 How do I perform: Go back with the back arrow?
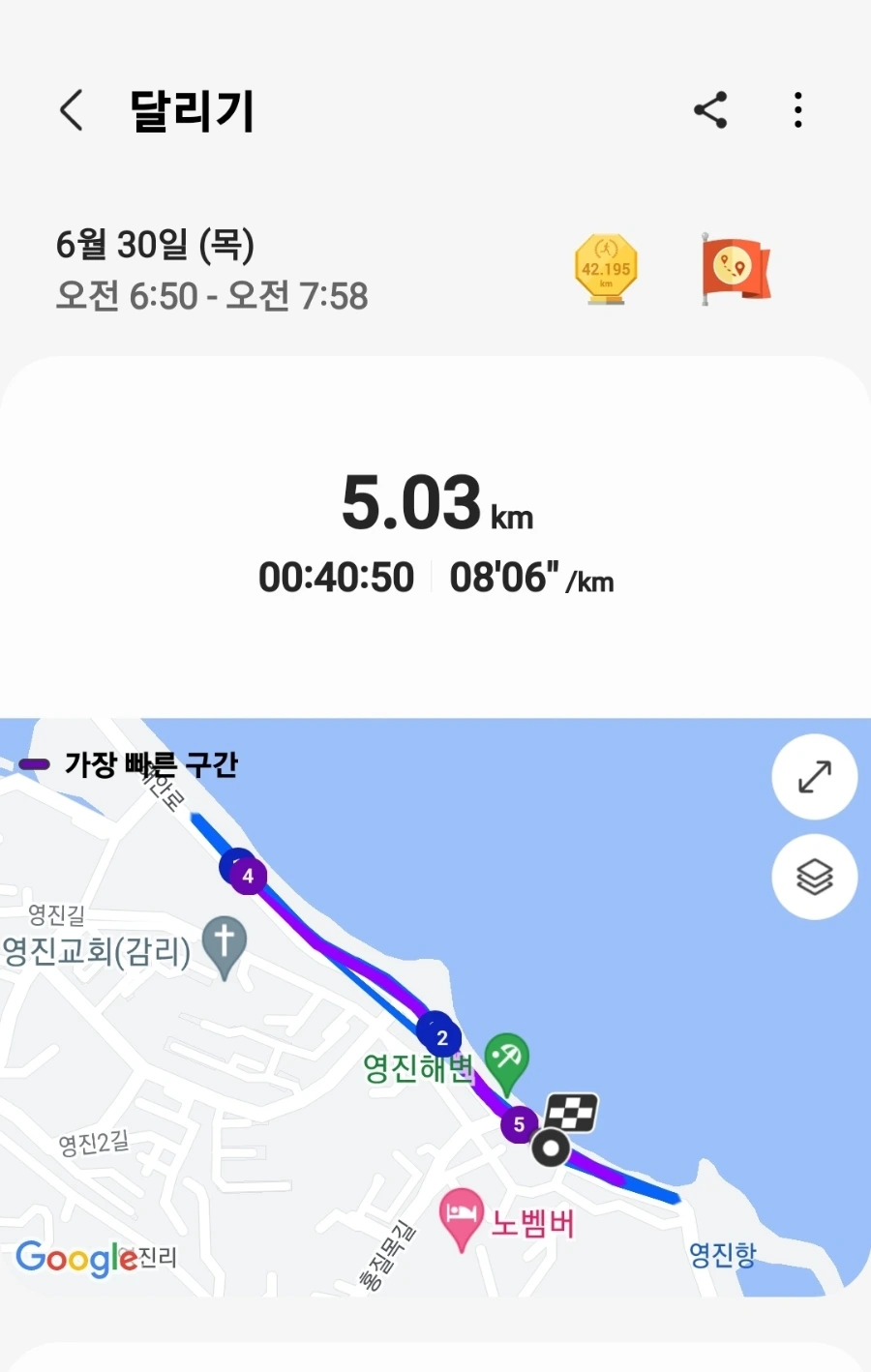pos(70,109)
